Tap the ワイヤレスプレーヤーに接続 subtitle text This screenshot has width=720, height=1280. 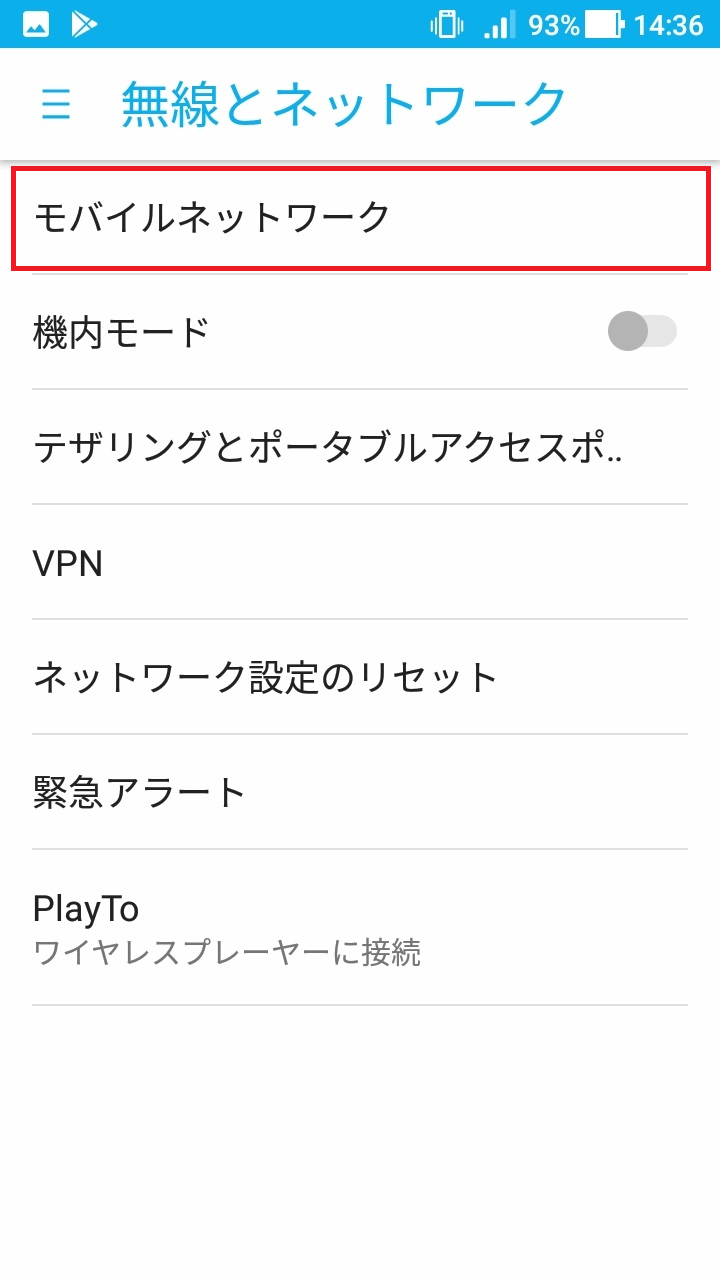228,953
